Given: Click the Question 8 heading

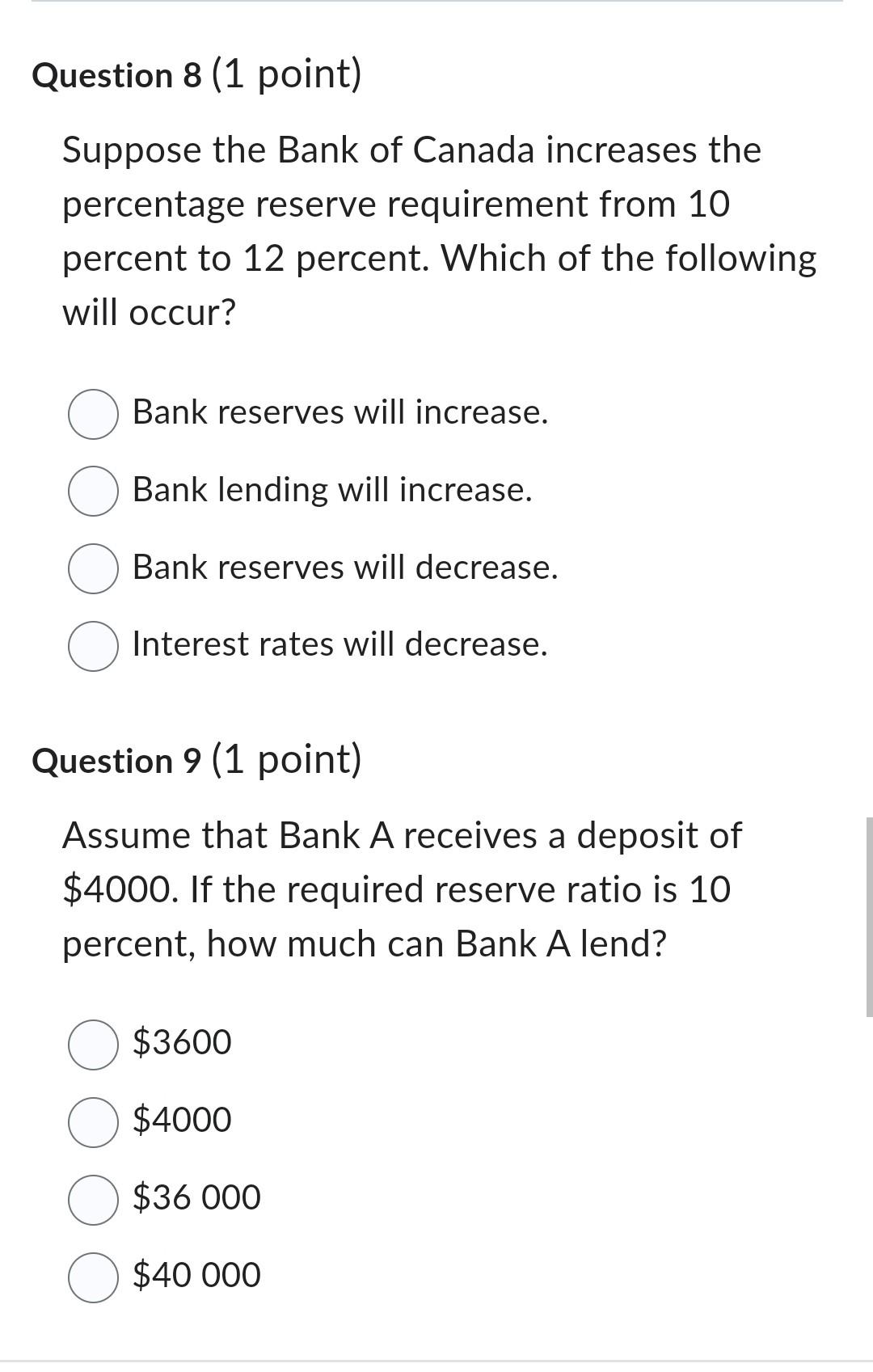Looking at the screenshot, I should [113, 74].
